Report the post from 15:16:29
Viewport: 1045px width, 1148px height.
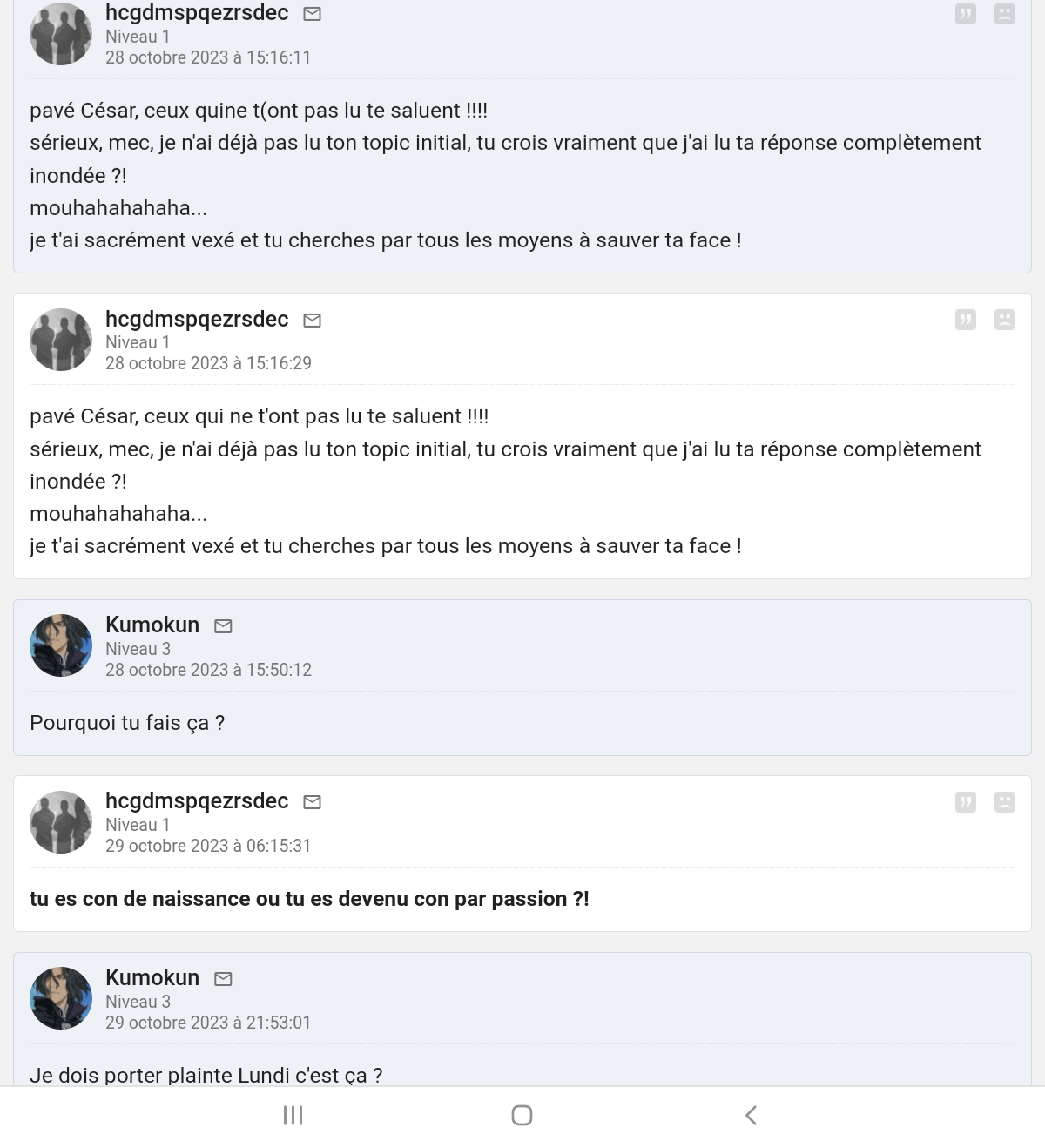click(1004, 320)
